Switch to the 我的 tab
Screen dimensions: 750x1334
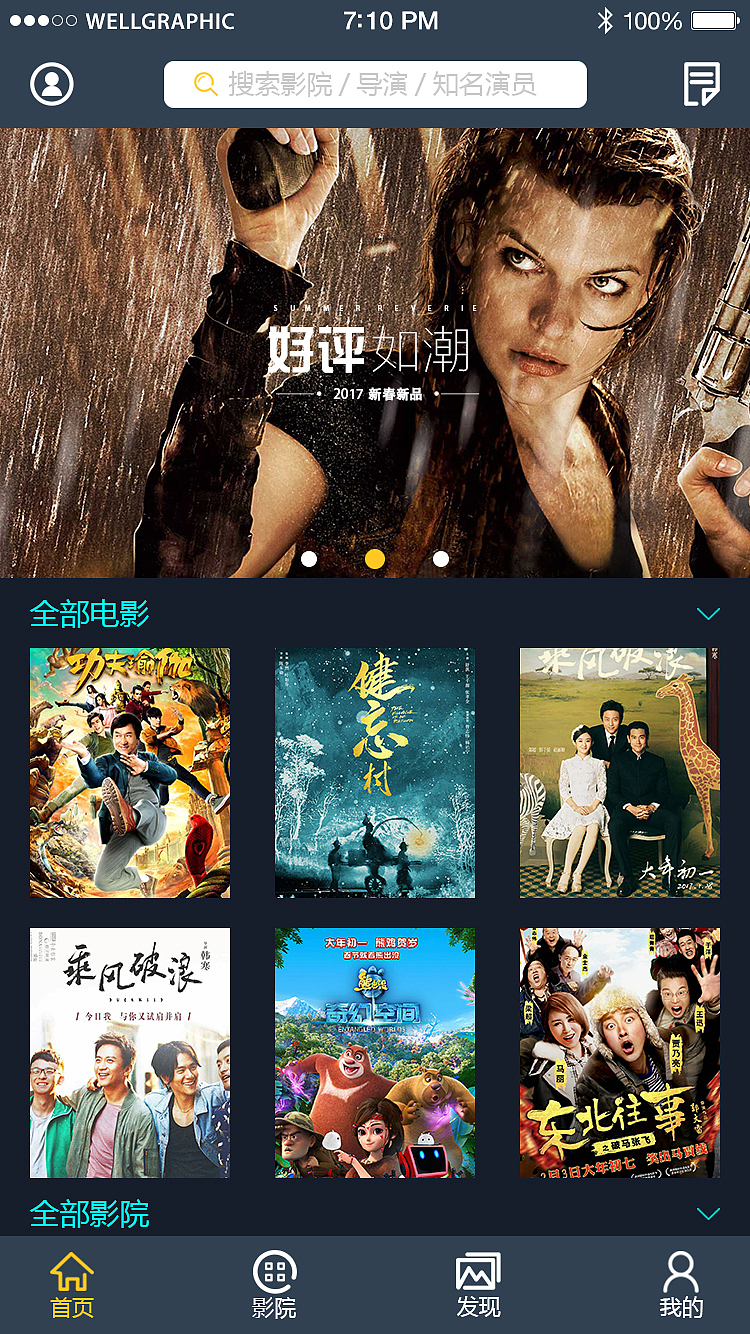(x=681, y=1286)
